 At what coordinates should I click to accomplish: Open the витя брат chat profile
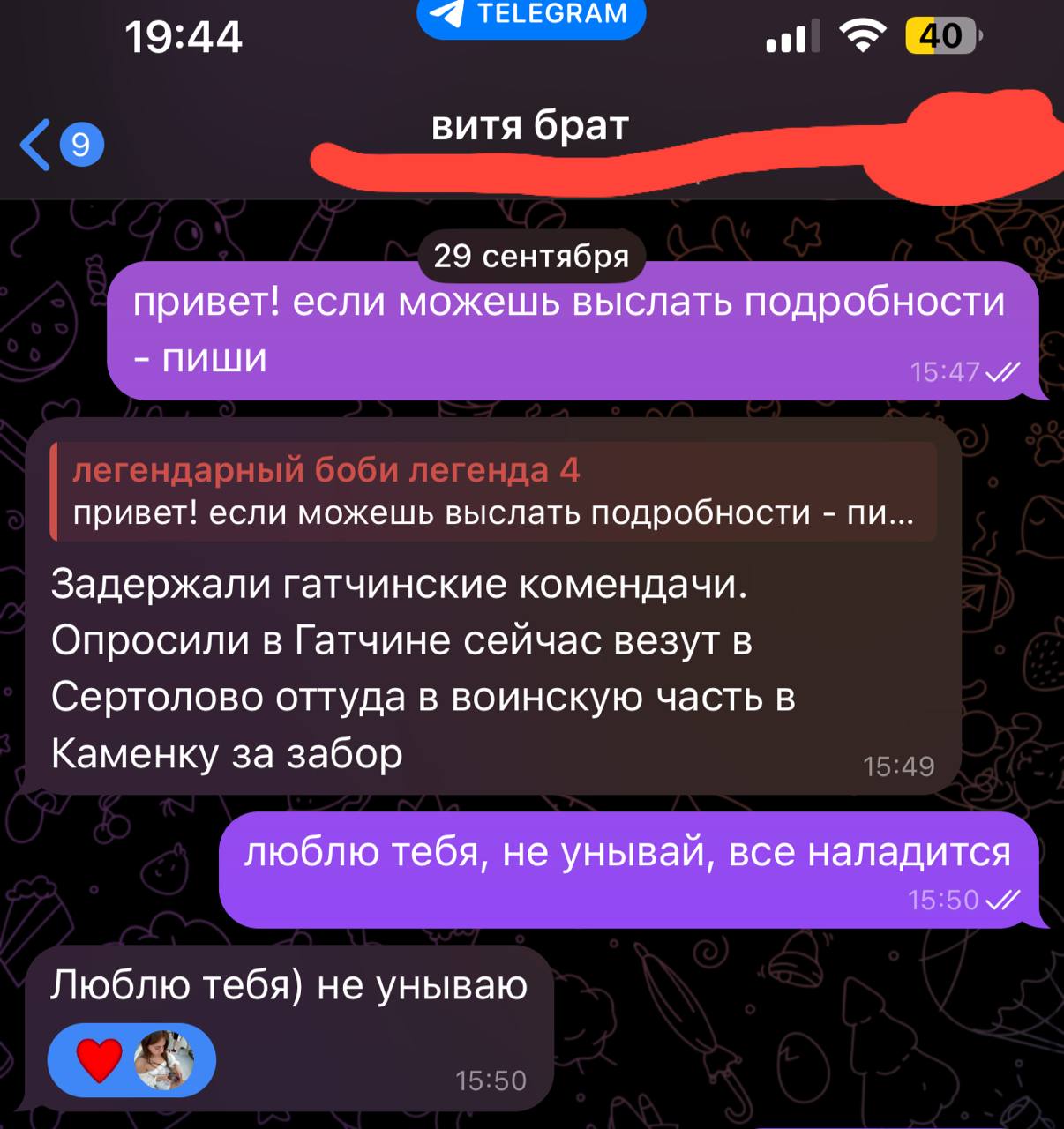point(529,126)
